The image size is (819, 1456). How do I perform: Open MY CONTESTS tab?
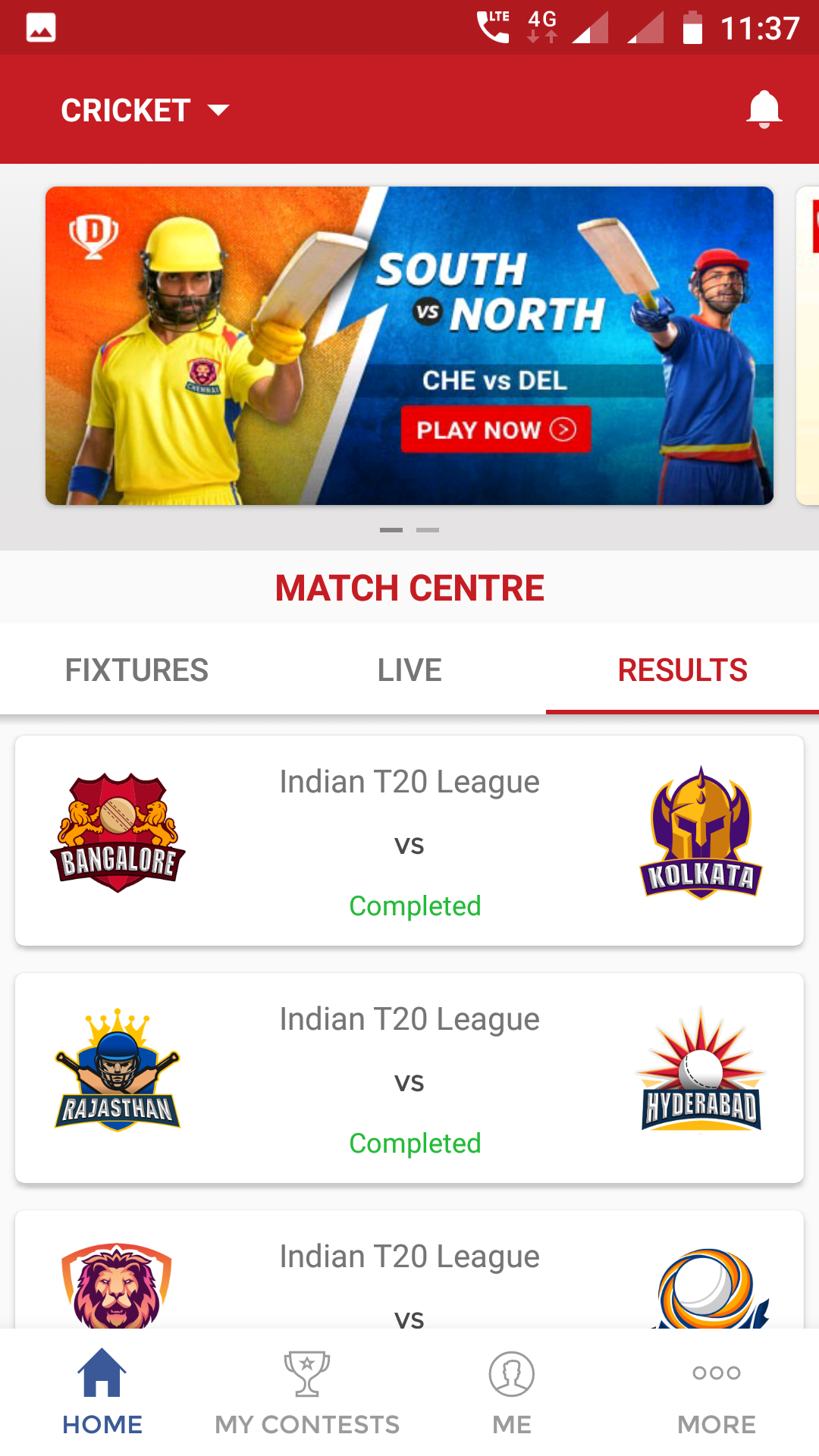pos(307,1392)
